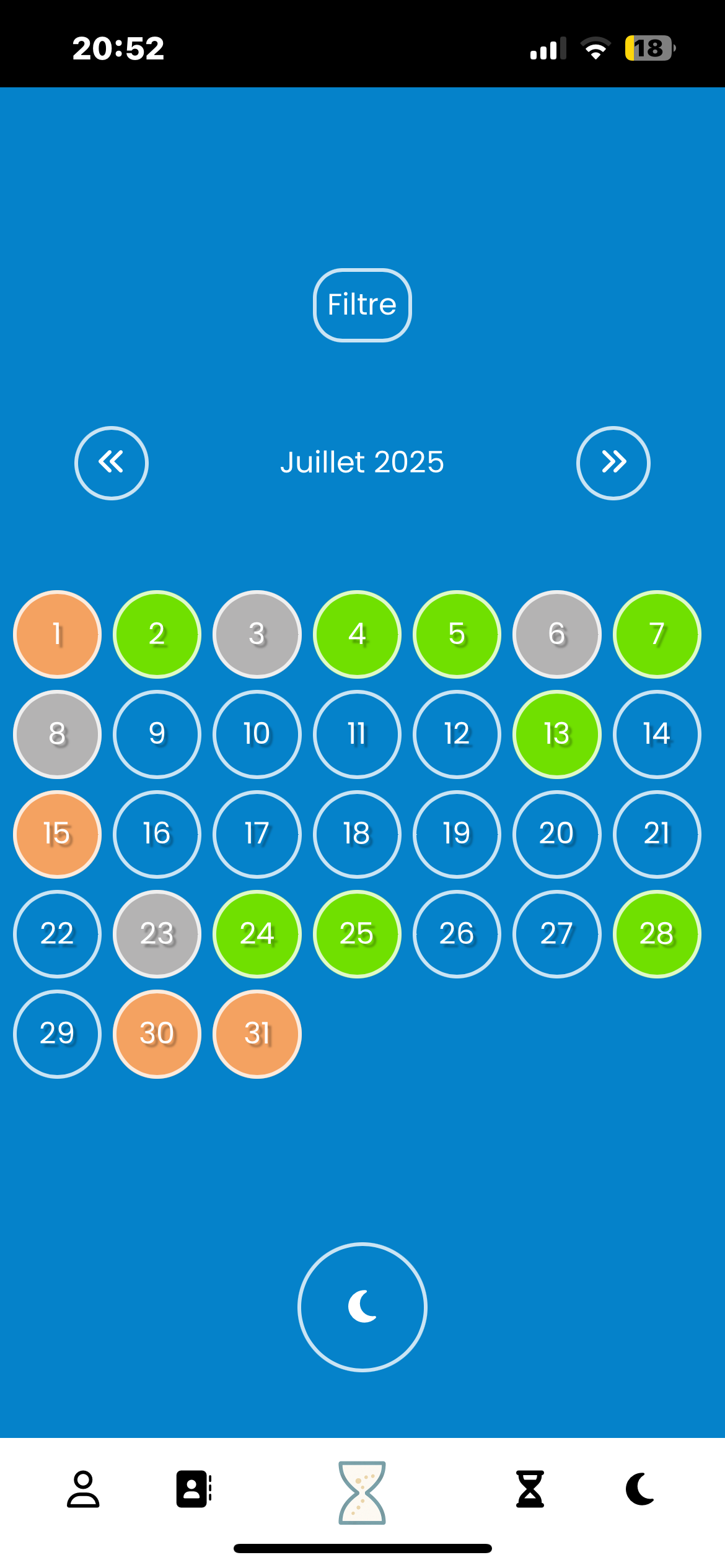This screenshot has width=725, height=1568.
Task: Open the contacts book tab
Action: coord(194,1489)
